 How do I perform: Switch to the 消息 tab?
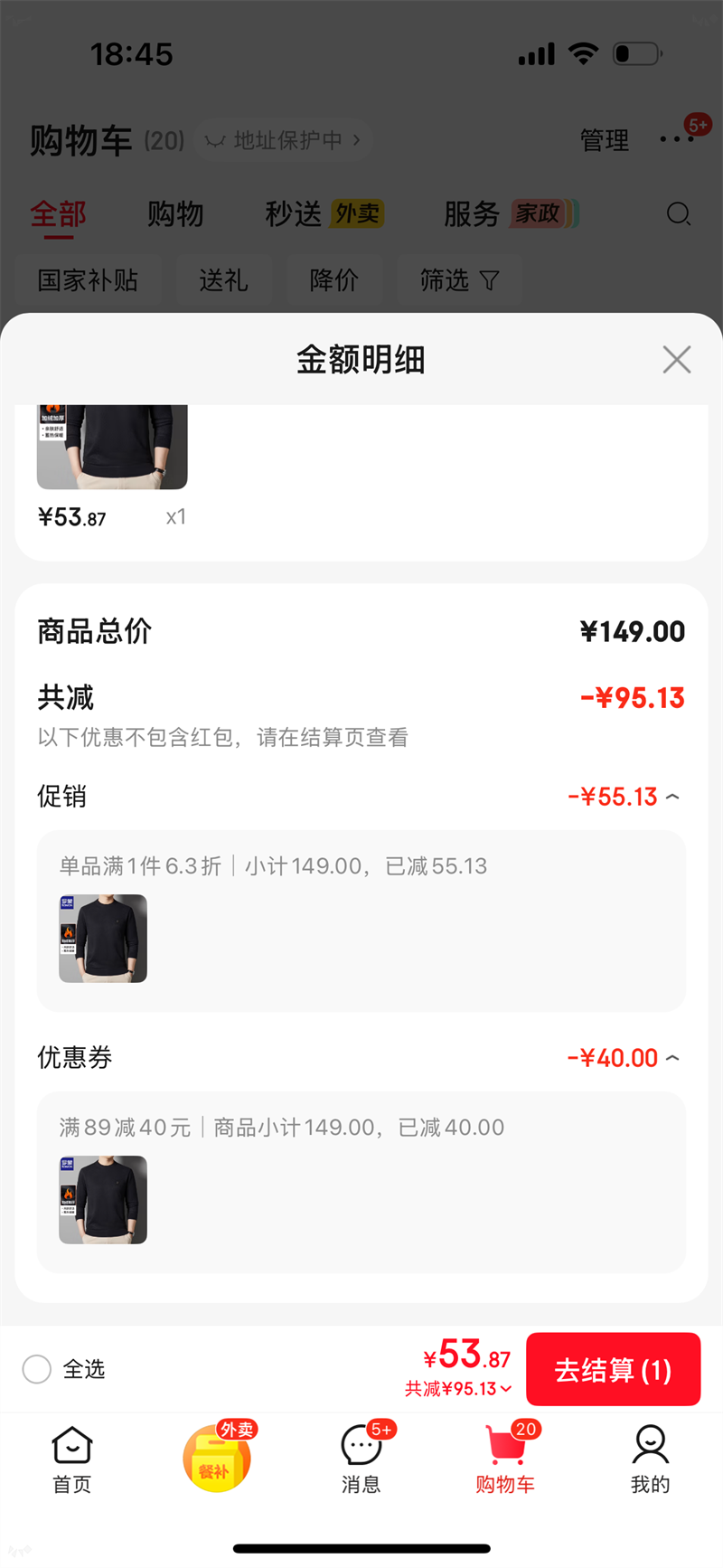(361, 1458)
